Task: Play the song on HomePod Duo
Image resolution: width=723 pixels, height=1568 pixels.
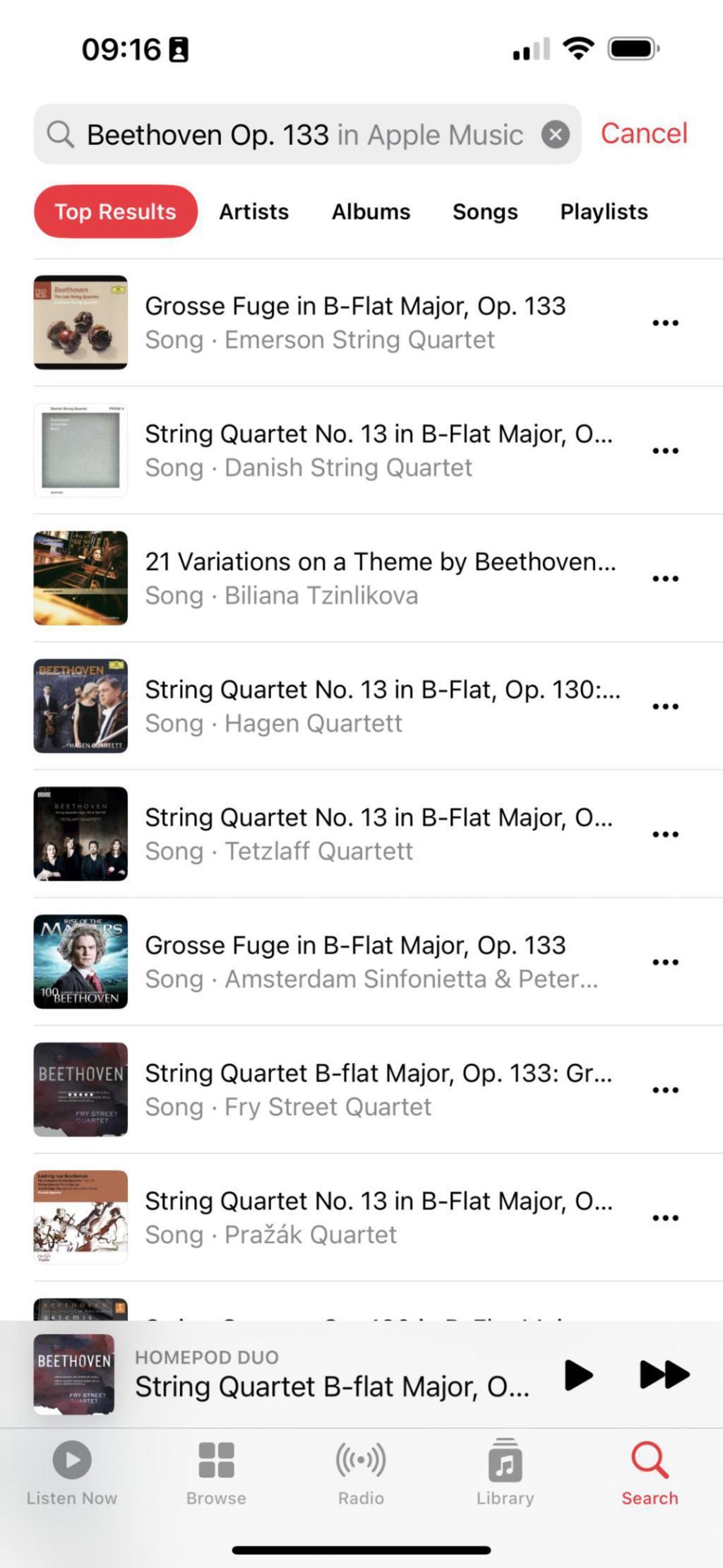Action: coord(576,1374)
